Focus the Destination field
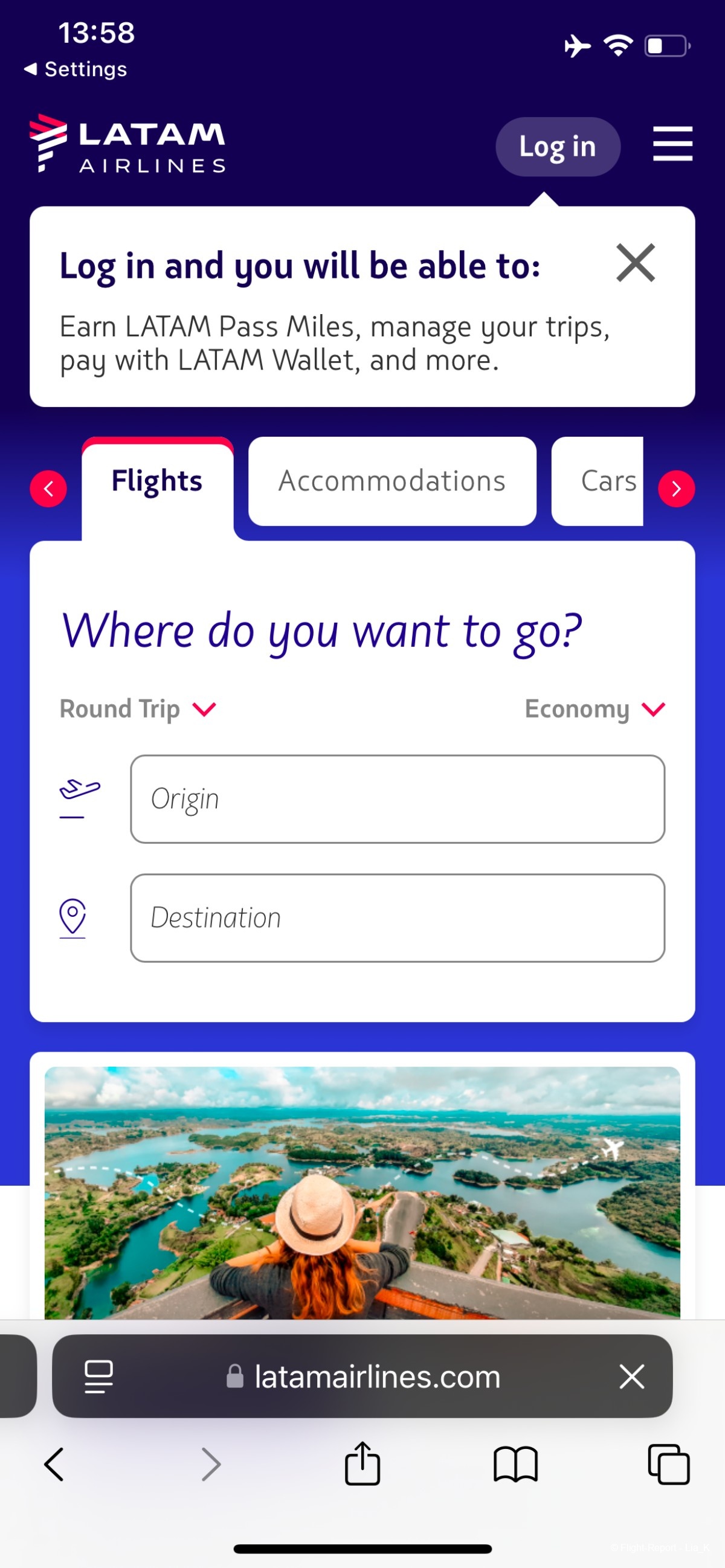Viewport: 725px width, 1568px height. tap(397, 917)
